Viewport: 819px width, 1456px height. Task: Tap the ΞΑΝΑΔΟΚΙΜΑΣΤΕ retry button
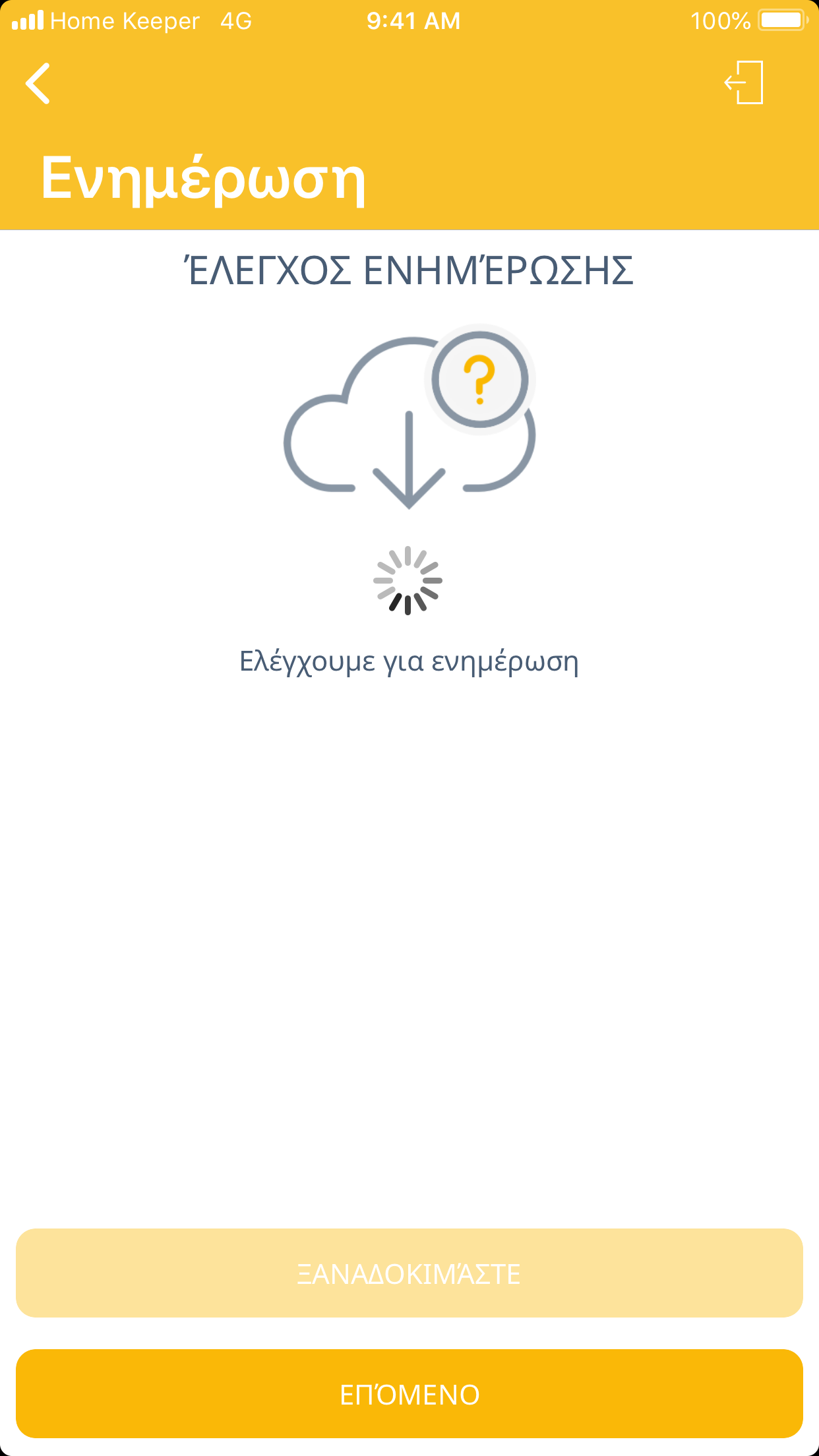pyautogui.click(x=409, y=1273)
